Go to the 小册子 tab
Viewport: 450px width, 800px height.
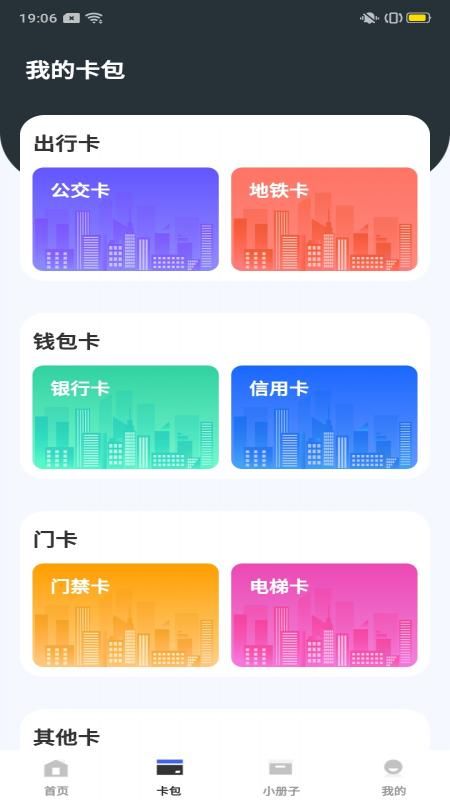pyautogui.click(x=281, y=777)
